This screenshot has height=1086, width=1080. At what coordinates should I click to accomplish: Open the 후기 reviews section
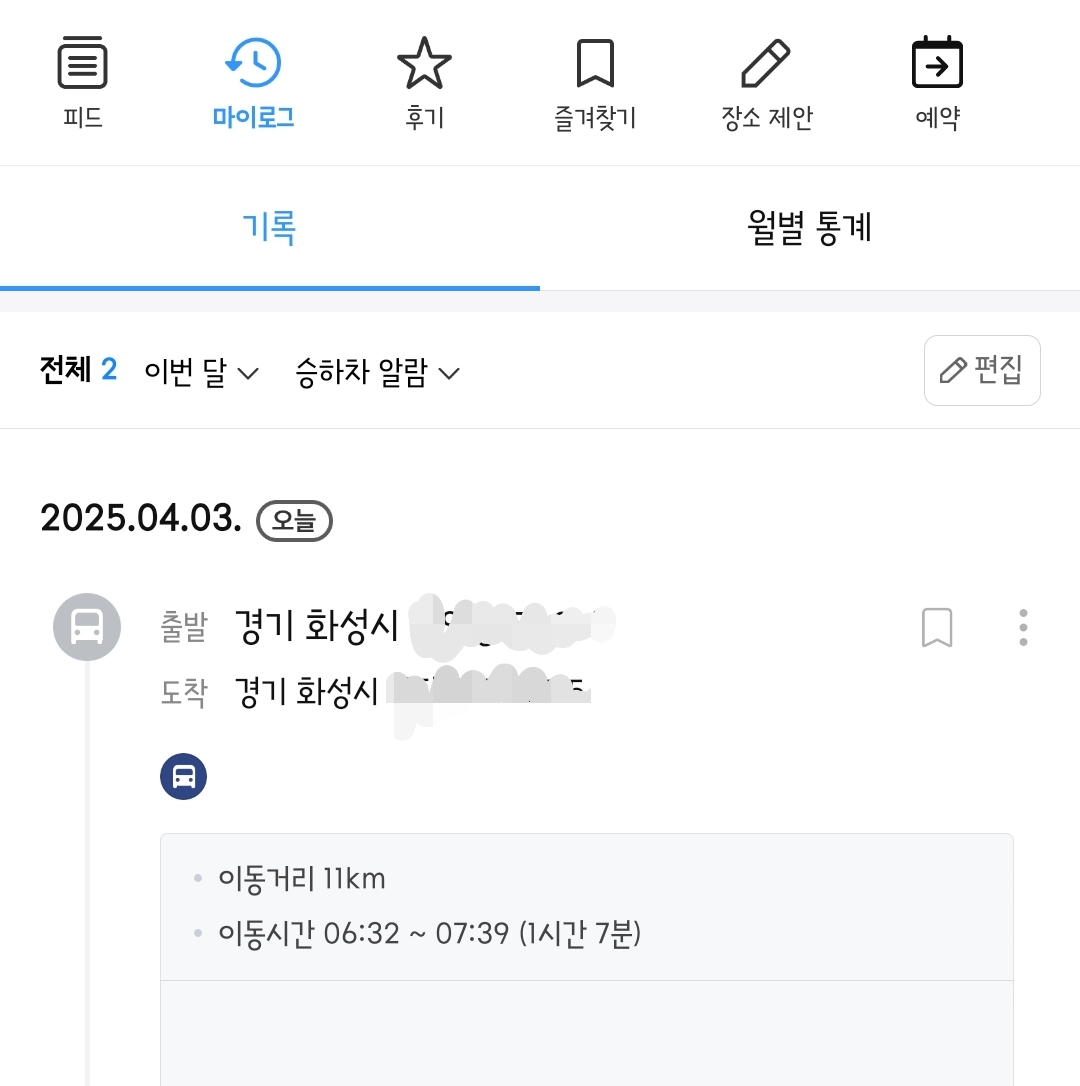(x=425, y=83)
